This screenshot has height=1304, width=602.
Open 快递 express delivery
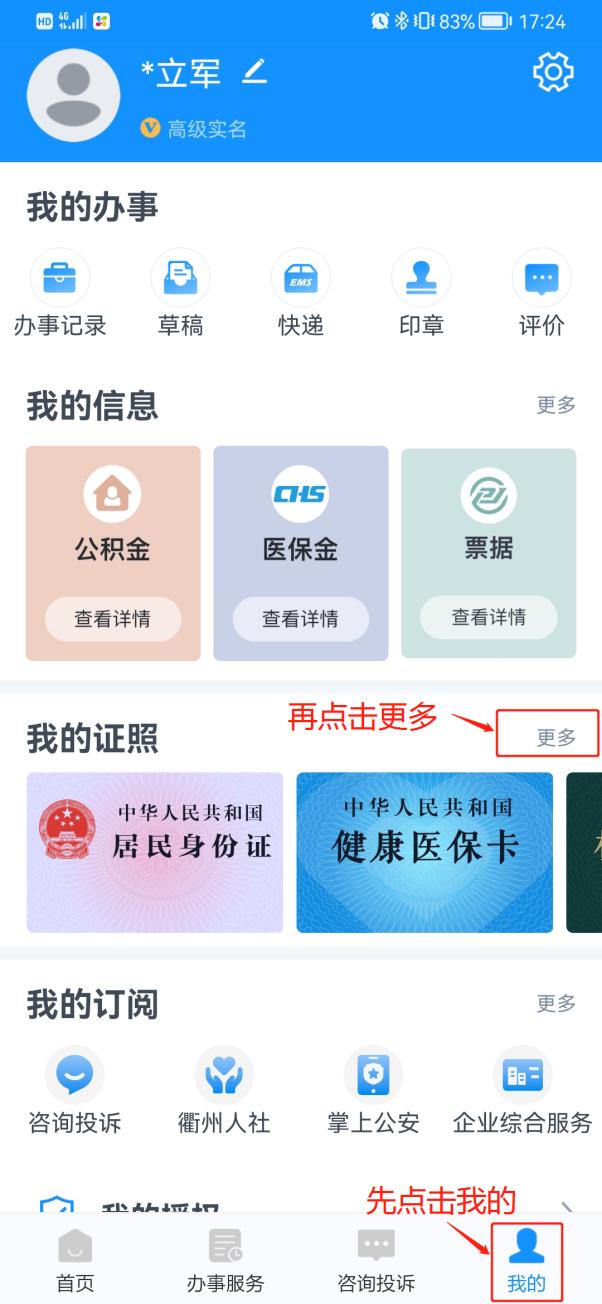301,293
